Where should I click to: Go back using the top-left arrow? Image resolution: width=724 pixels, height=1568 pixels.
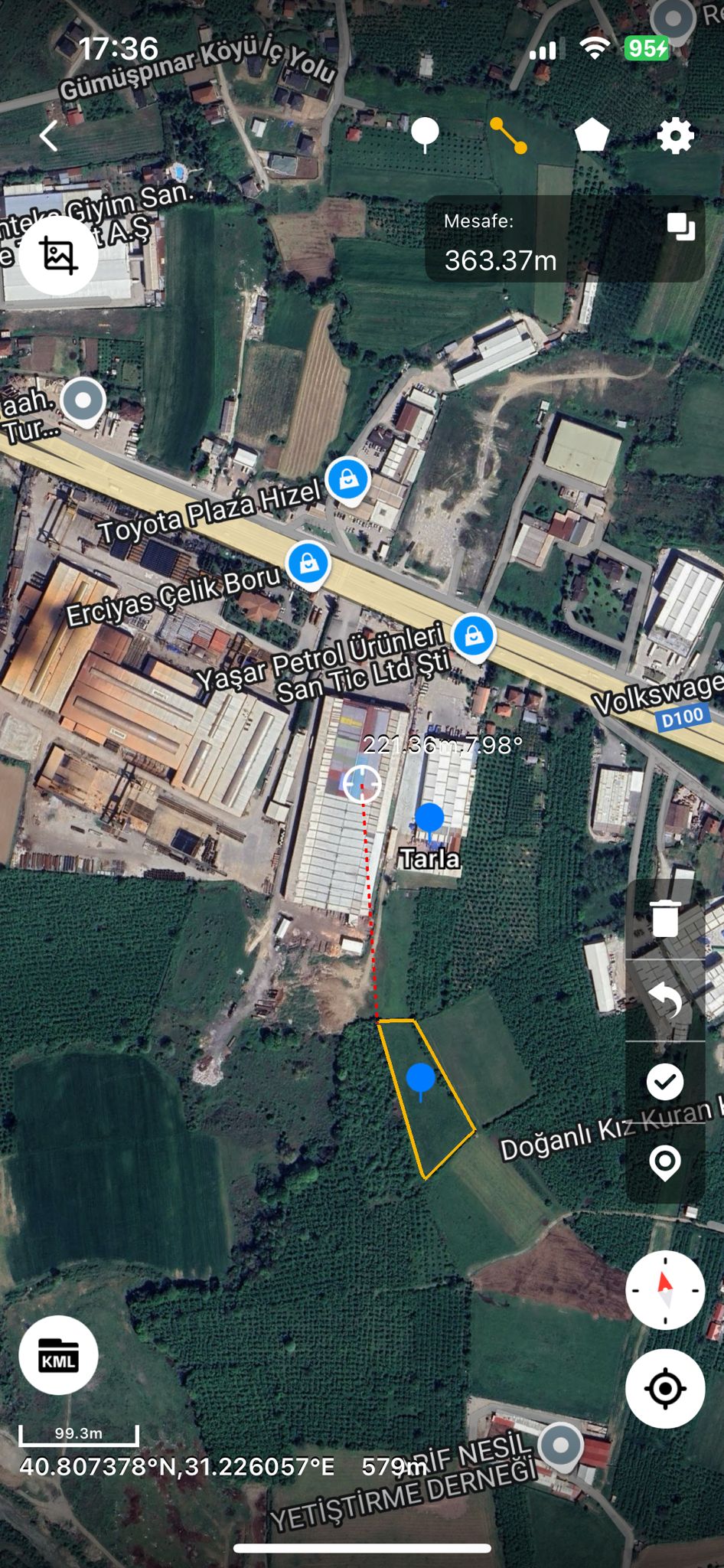(49, 136)
